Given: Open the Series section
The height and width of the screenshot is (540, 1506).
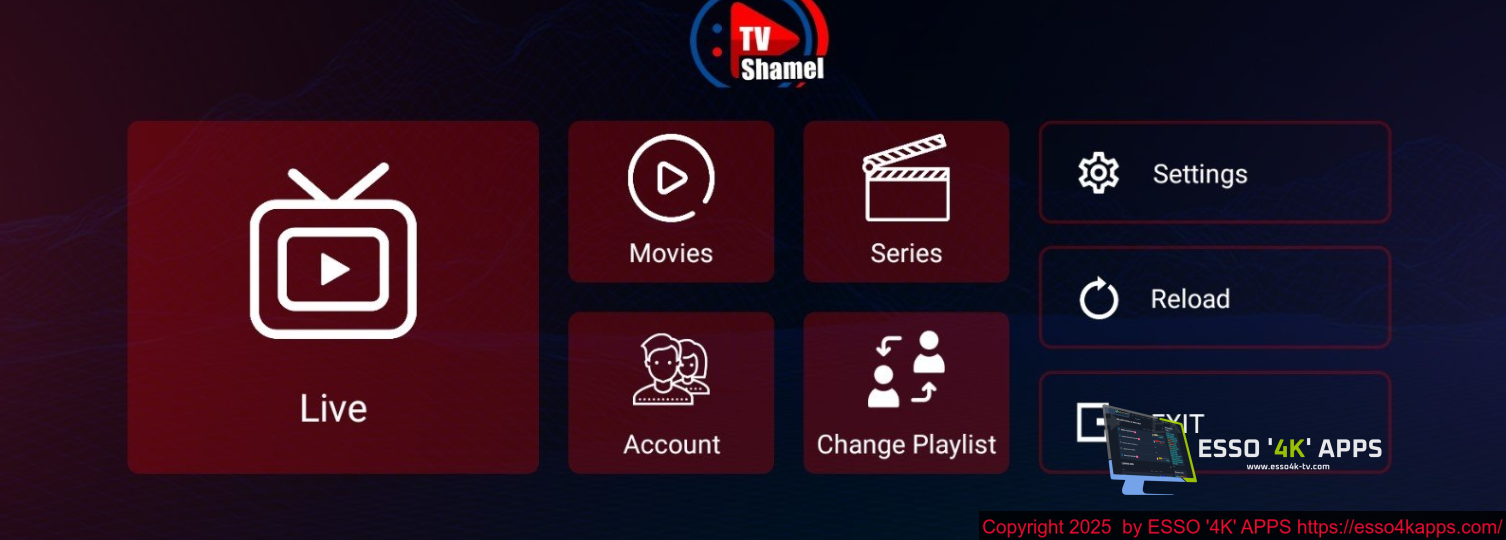Looking at the screenshot, I should (x=906, y=202).
